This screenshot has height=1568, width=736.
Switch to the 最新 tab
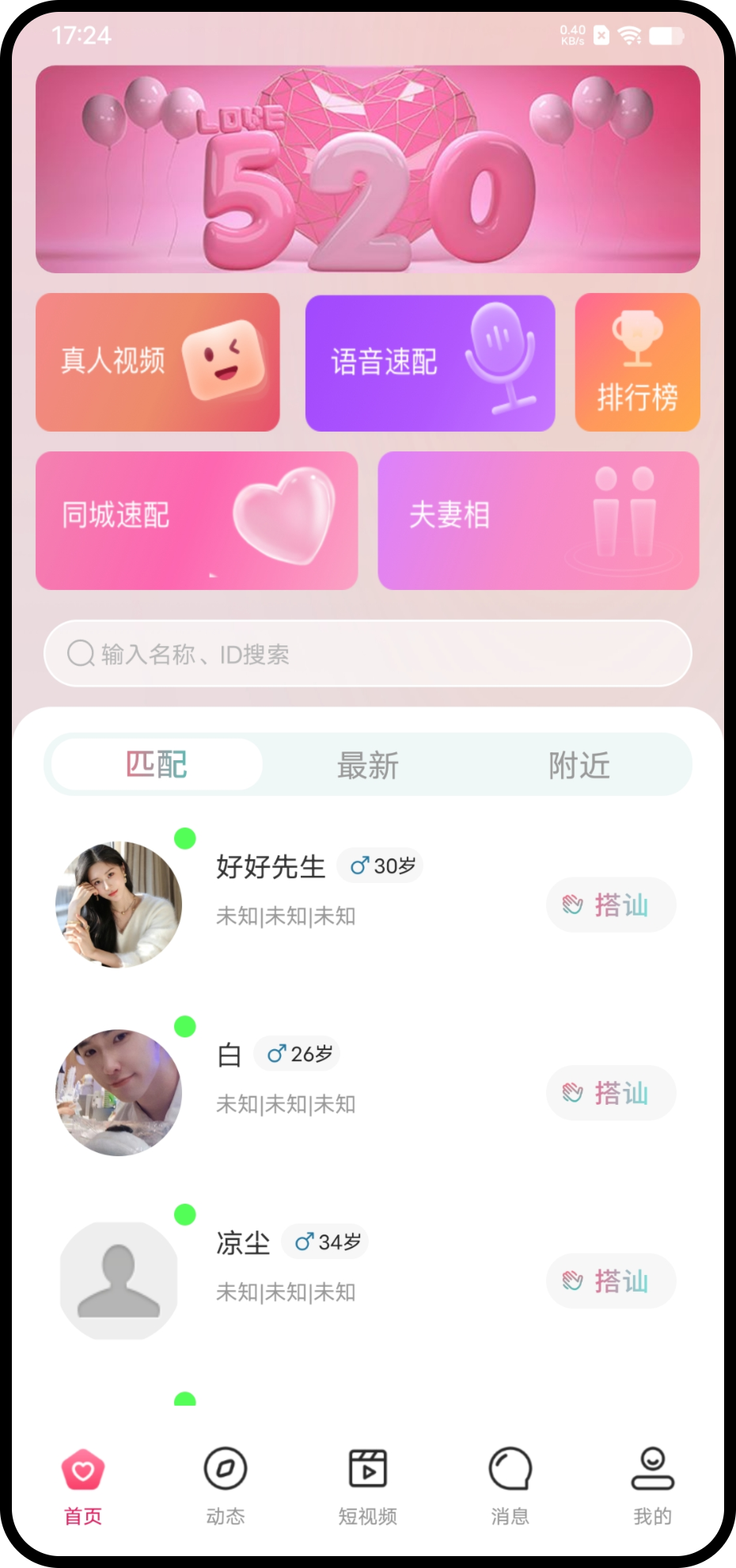point(367,765)
